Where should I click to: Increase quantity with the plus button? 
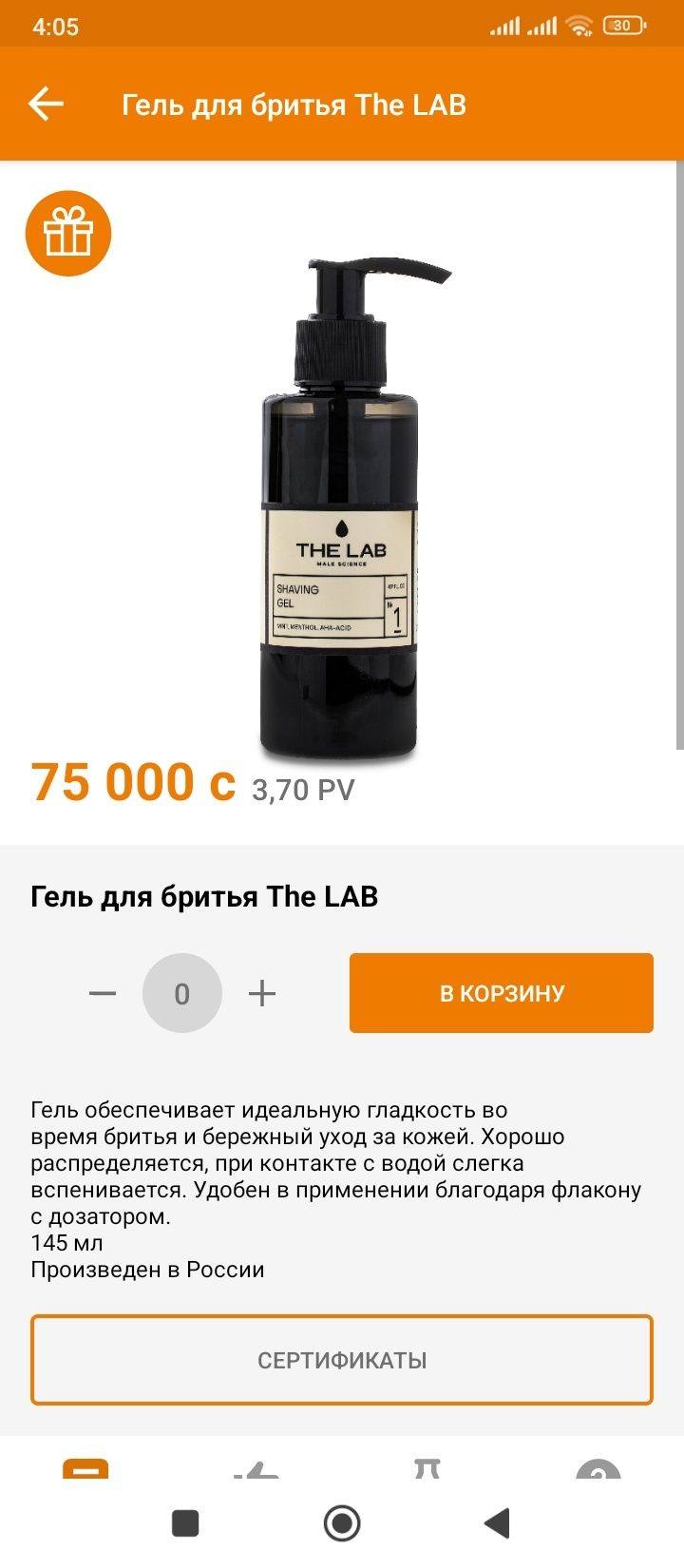pos(262,994)
